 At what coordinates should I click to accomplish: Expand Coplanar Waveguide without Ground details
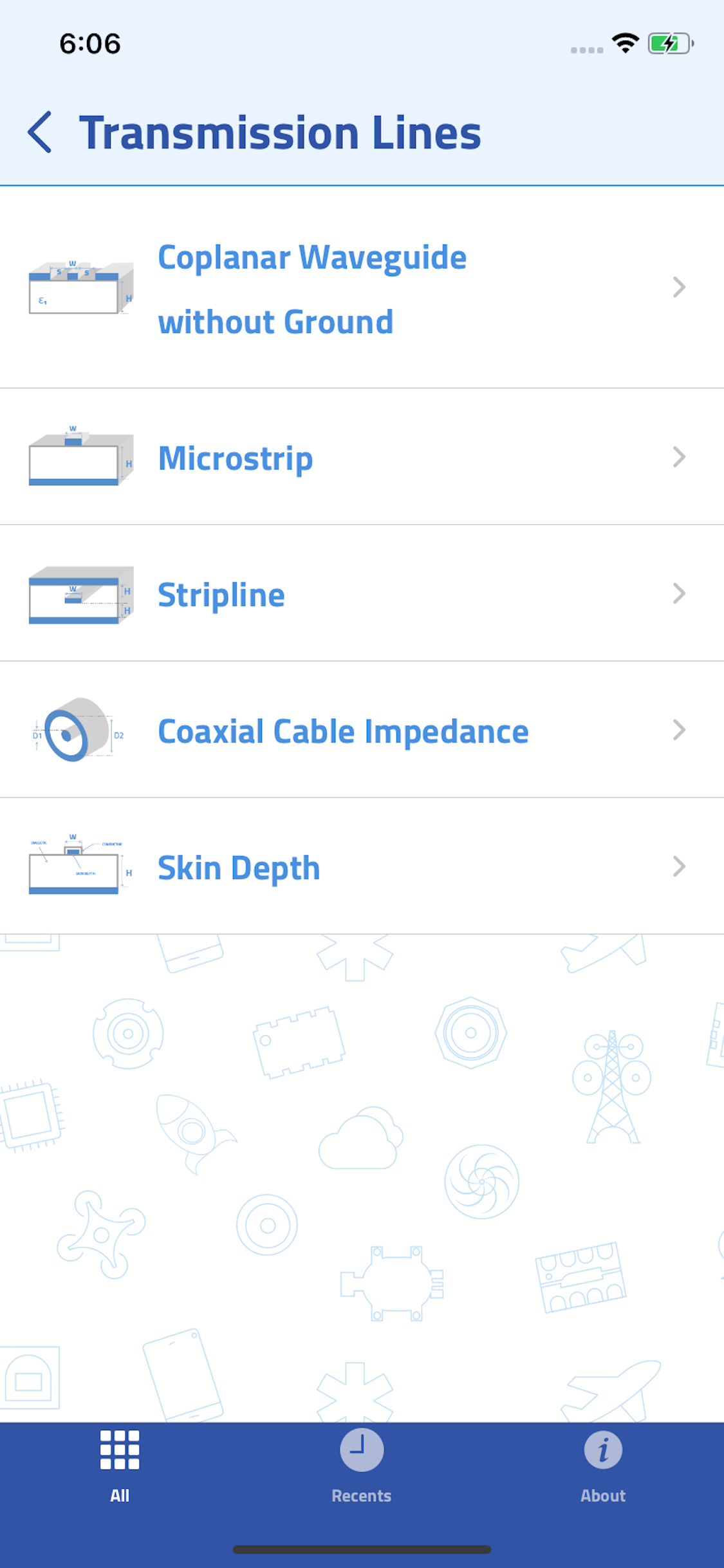(679, 289)
